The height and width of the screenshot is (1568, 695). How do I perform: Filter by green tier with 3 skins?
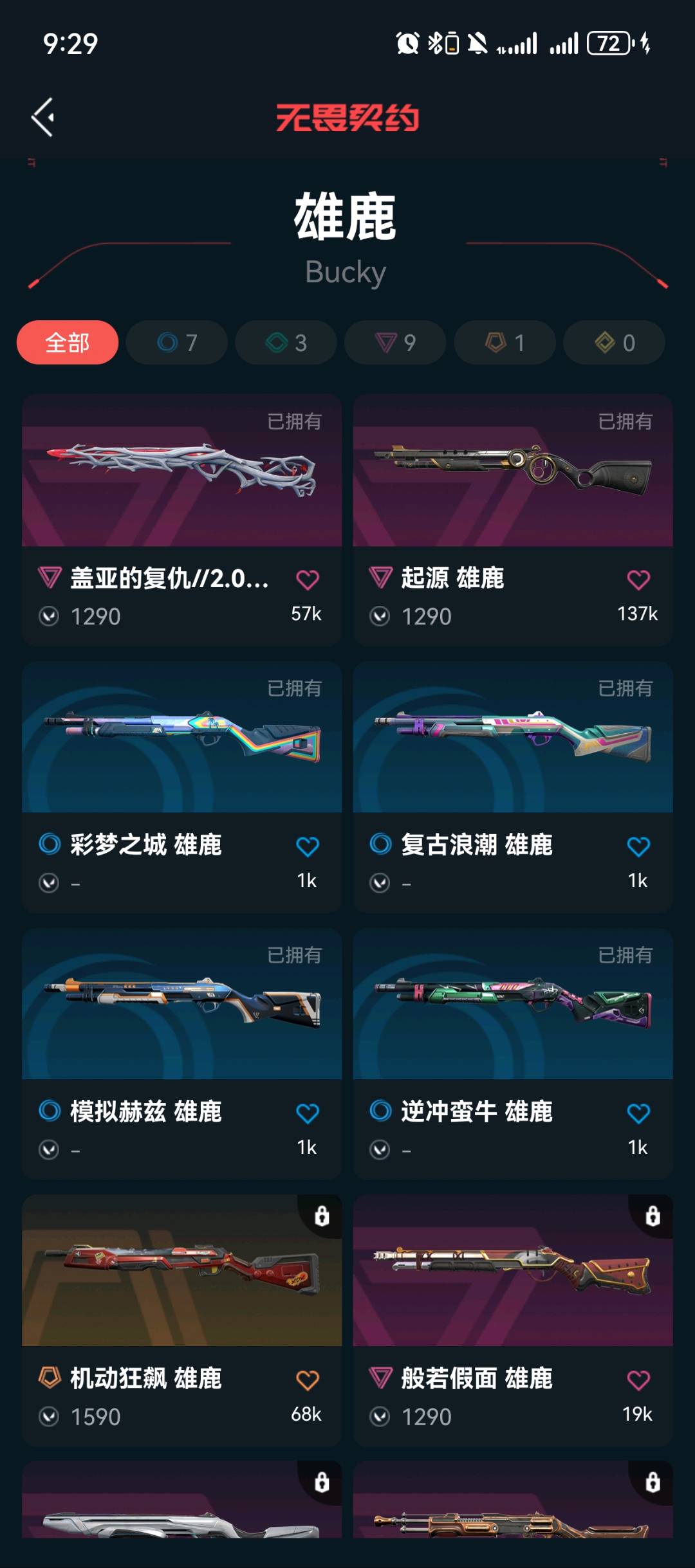point(286,343)
